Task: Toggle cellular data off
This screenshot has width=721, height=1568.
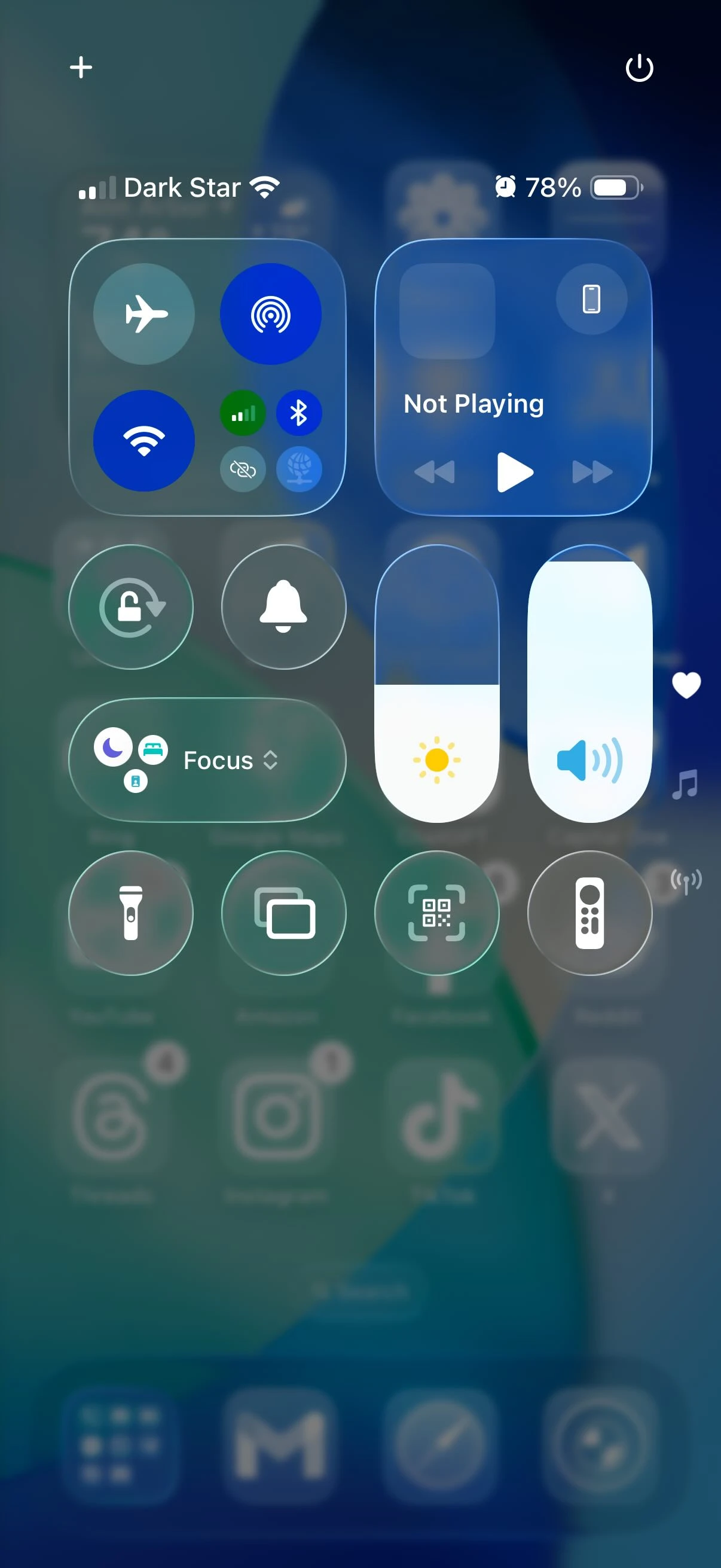Action: coord(243,413)
